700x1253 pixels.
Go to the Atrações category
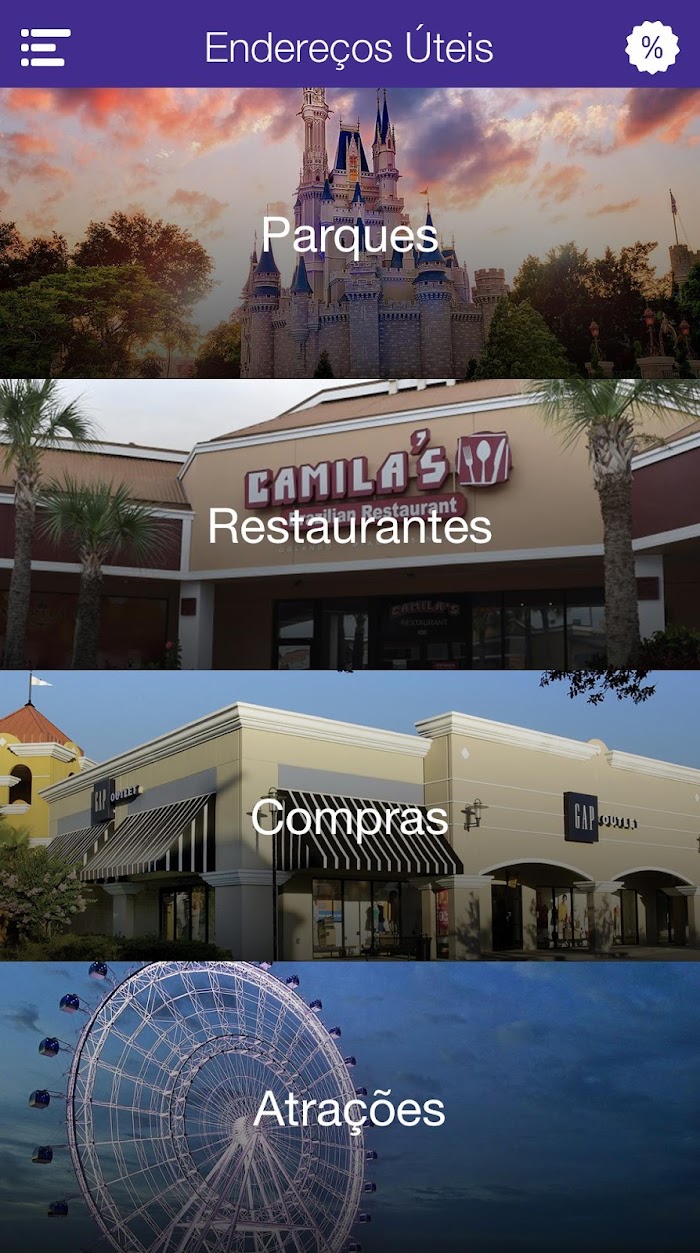point(350,1107)
